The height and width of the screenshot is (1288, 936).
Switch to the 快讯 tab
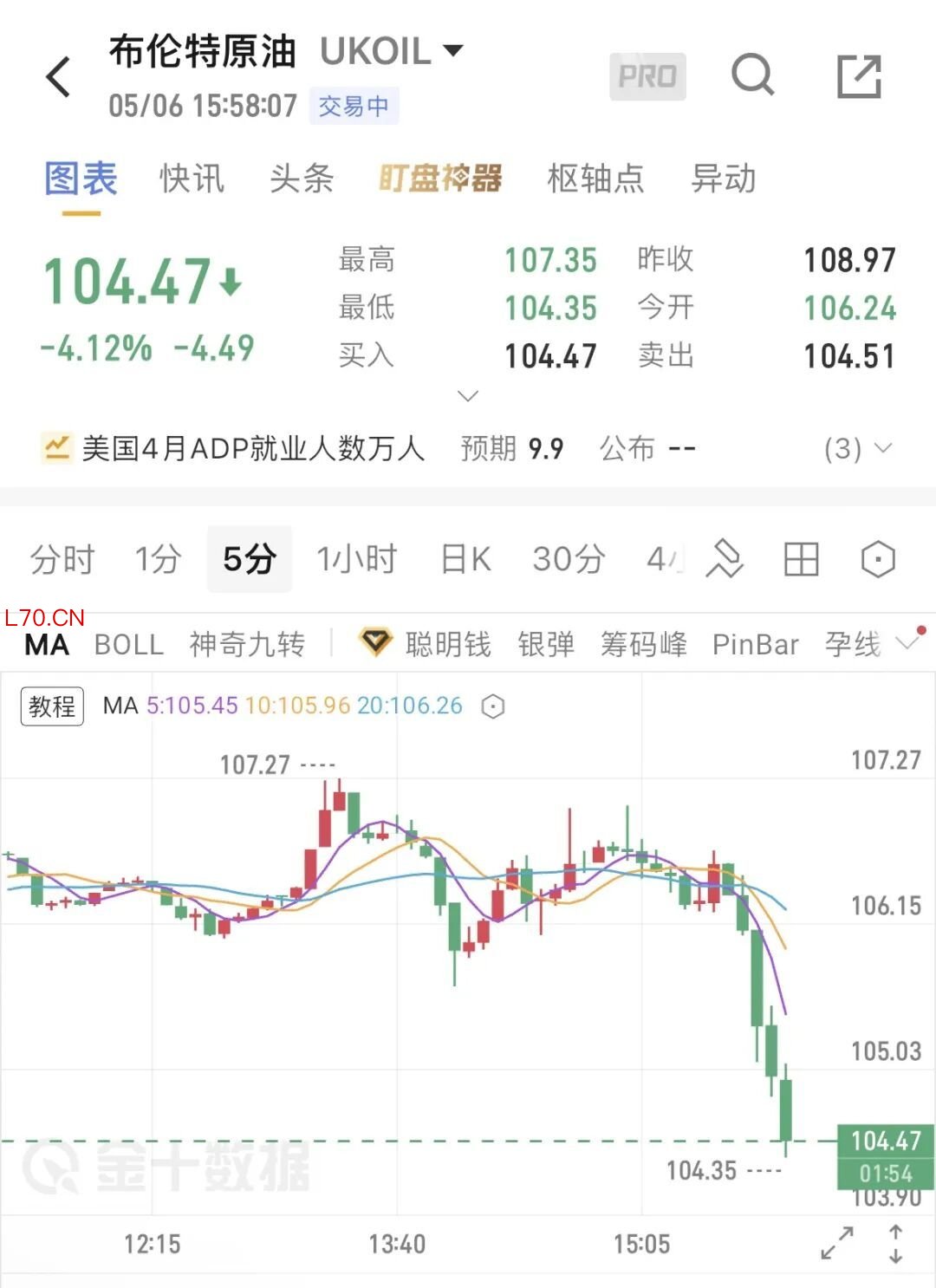tap(192, 179)
